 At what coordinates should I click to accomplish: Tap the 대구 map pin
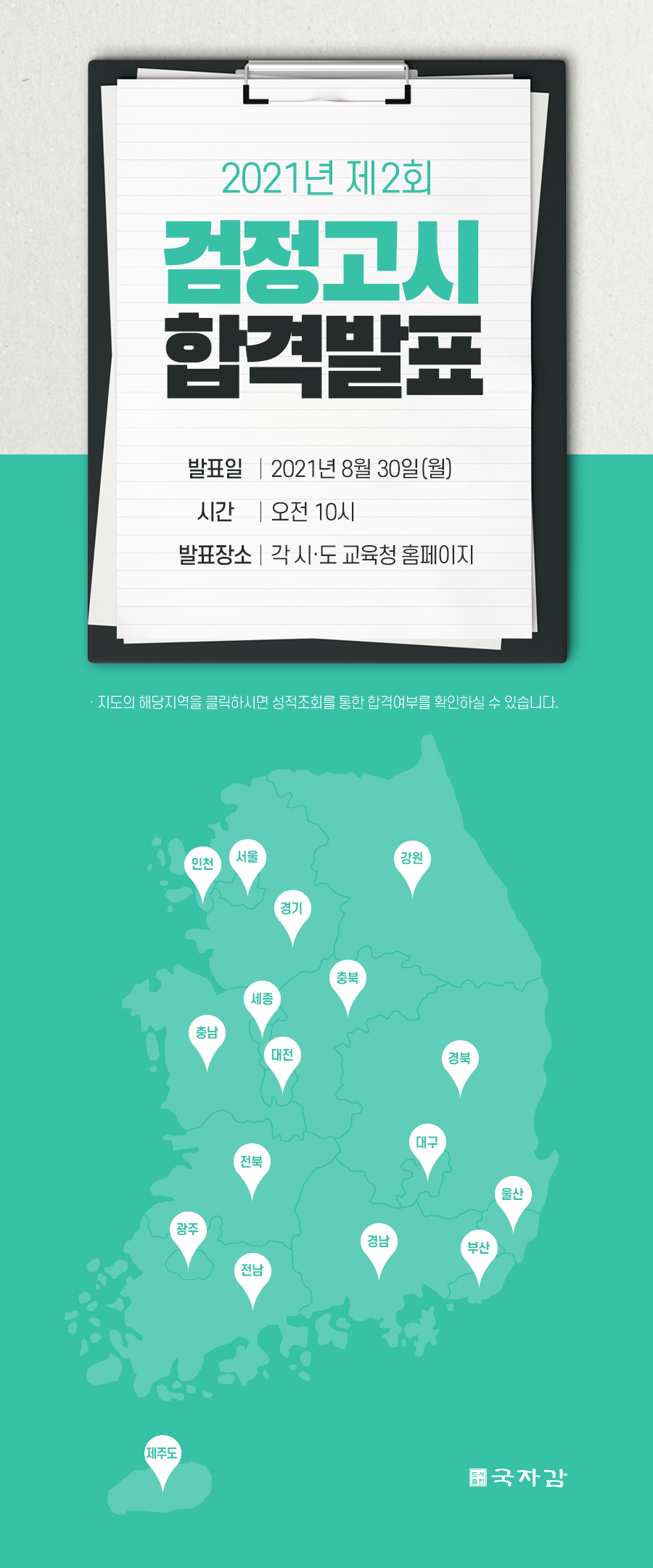tap(427, 1143)
